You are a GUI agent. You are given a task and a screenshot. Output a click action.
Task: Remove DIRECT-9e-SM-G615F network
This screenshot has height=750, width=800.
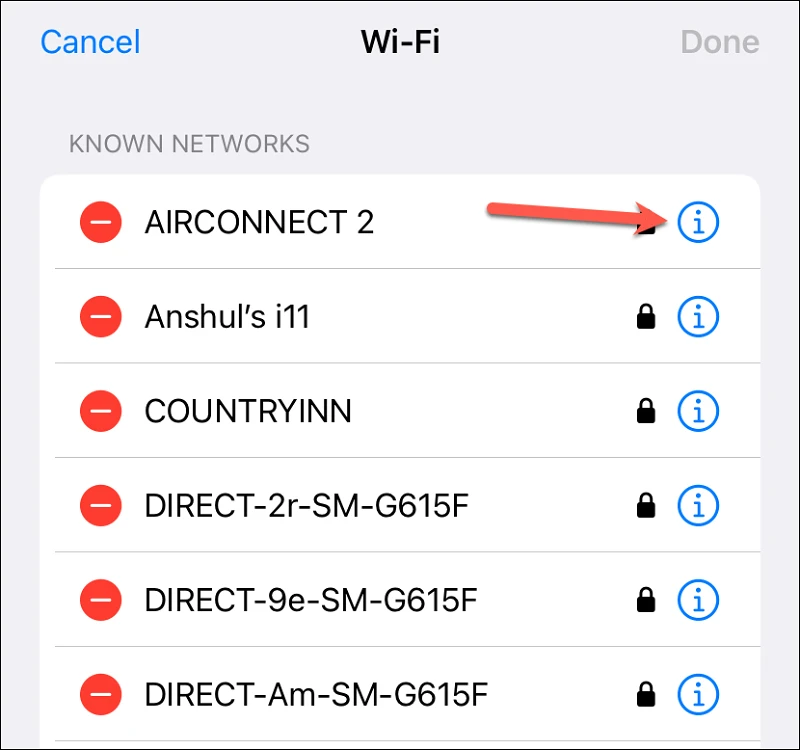pyautogui.click(x=101, y=600)
